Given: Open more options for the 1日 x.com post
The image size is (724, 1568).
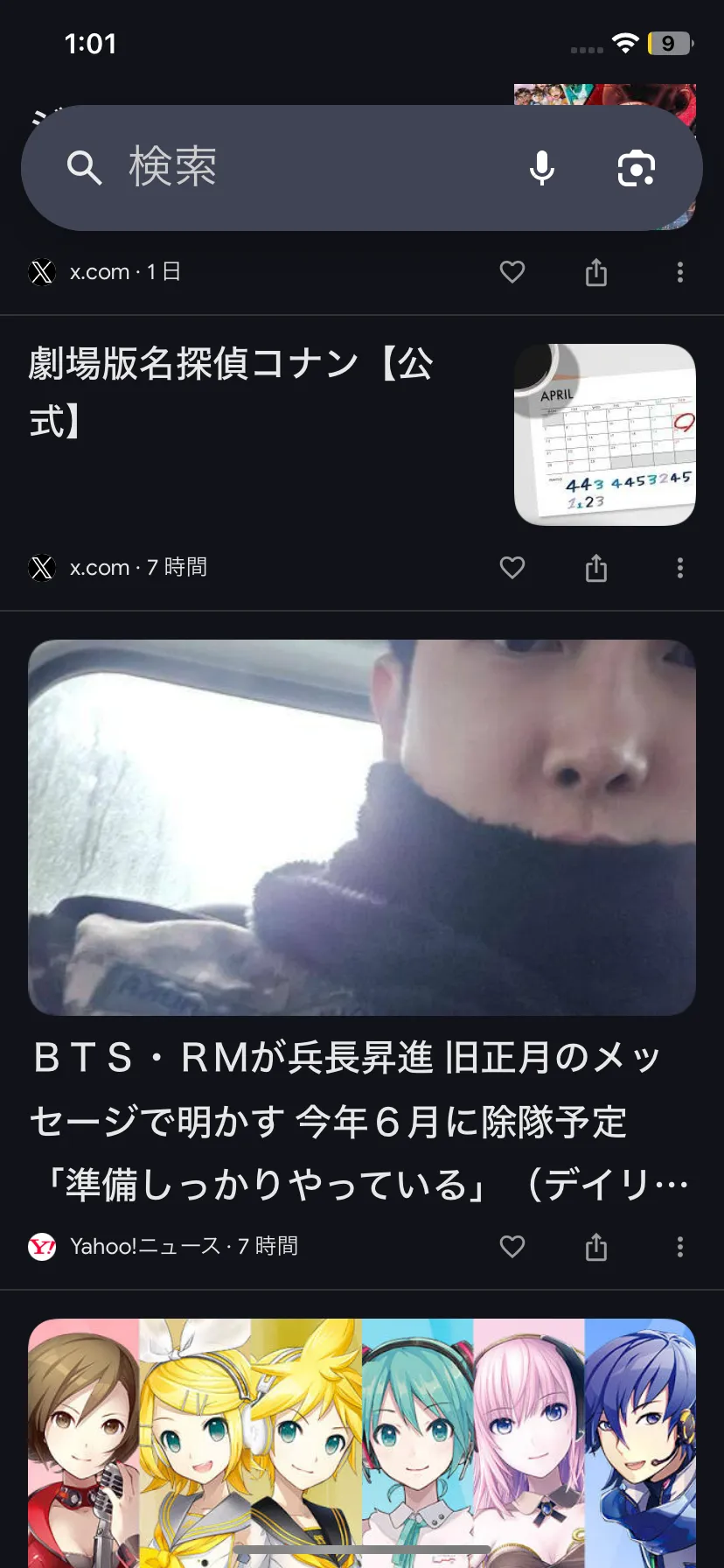Looking at the screenshot, I should click(x=680, y=272).
